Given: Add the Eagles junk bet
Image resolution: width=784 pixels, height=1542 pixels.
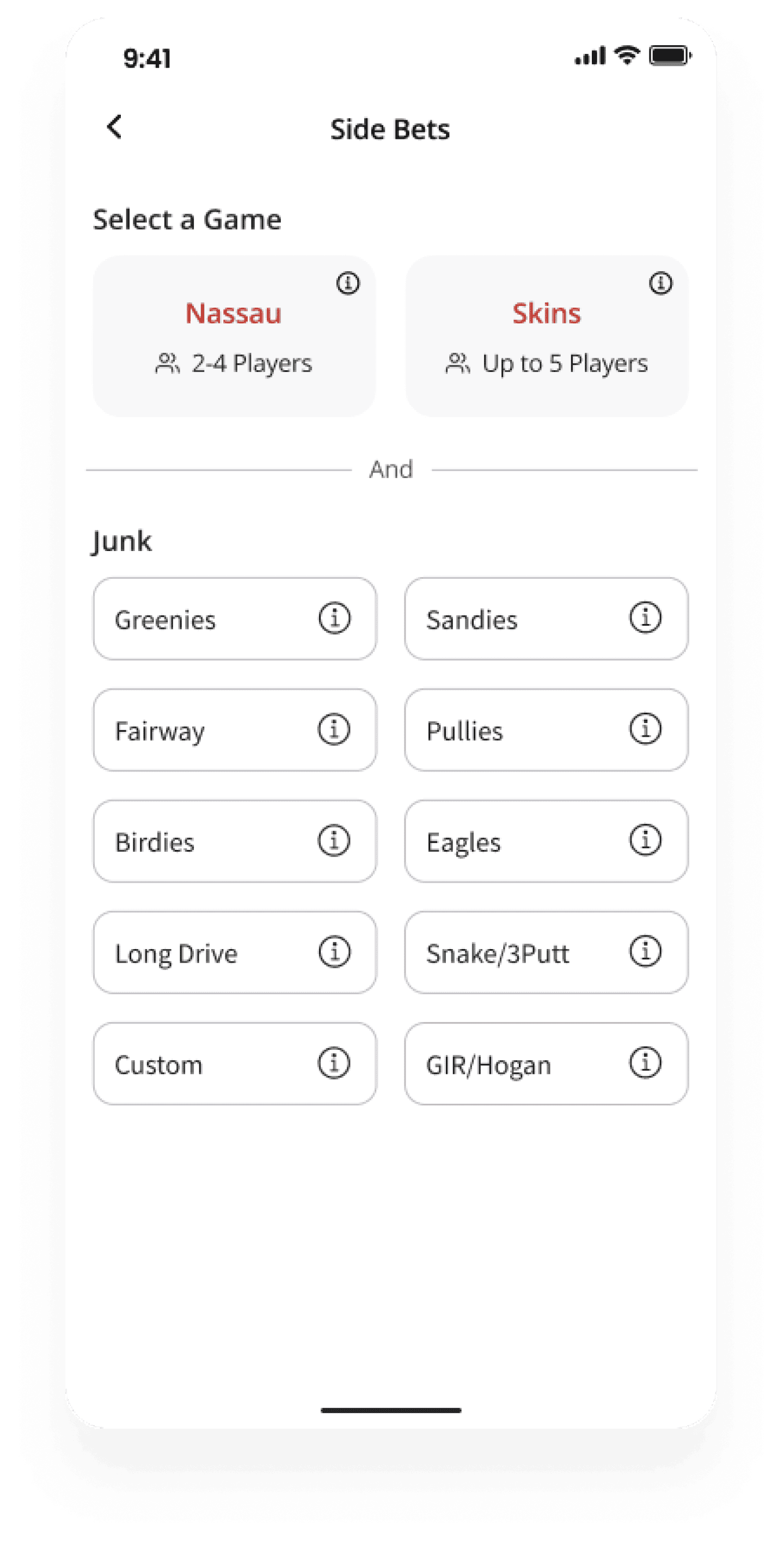Looking at the screenshot, I should point(547,842).
